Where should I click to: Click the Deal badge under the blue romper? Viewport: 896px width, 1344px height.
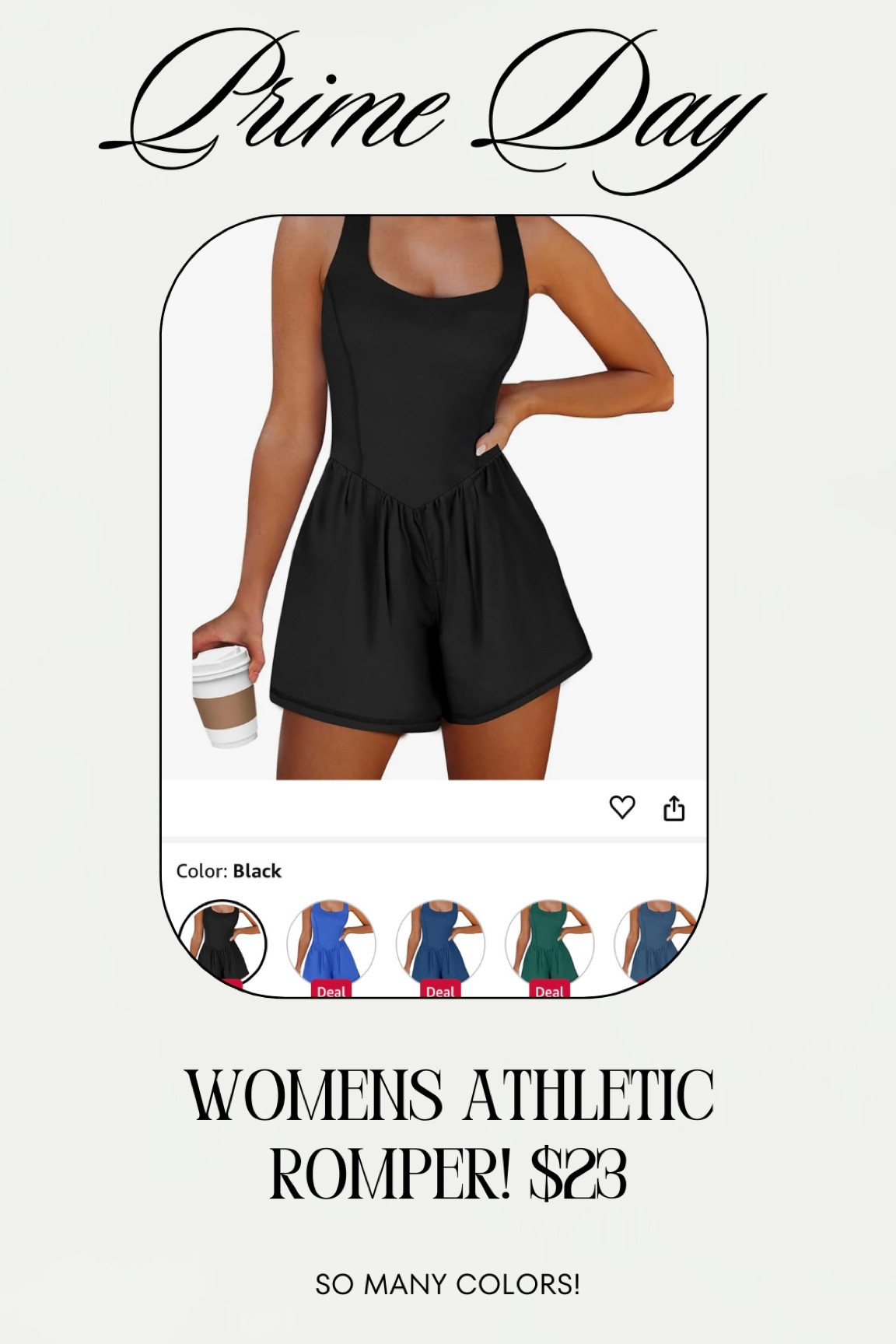pos(330,992)
